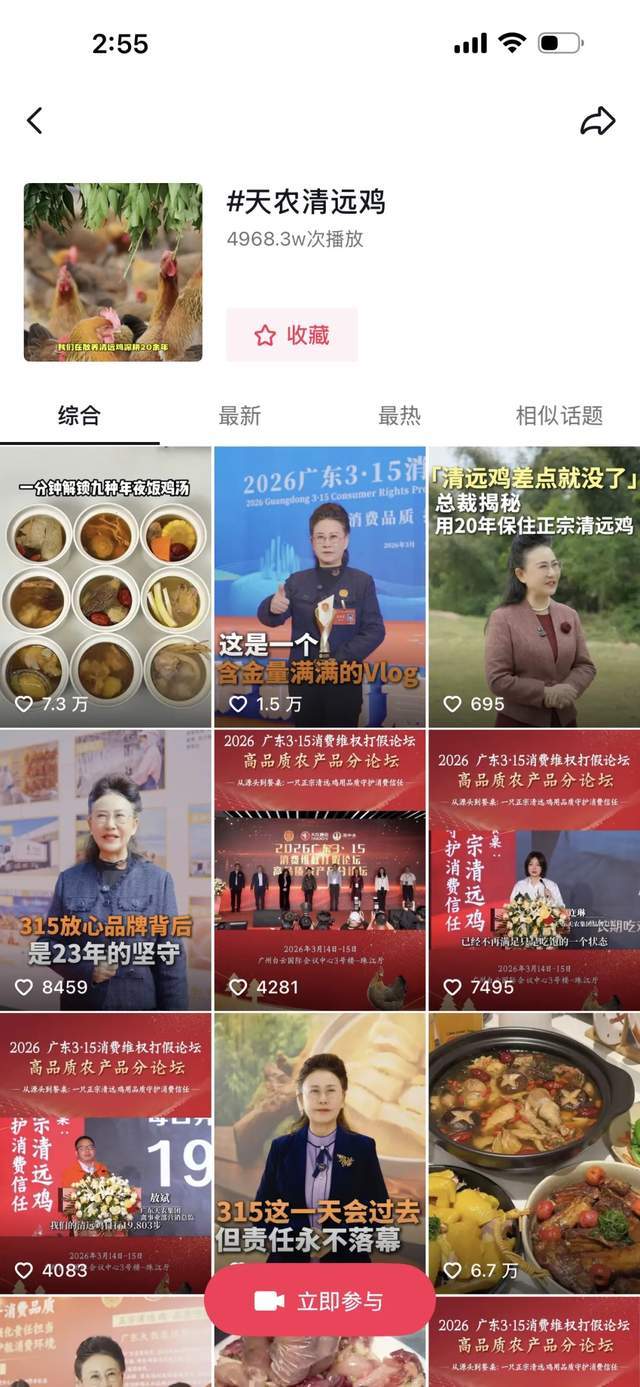The image size is (640, 1387).
Task: Switch to the 综合 tab
Action: click(x=79, y=415)
